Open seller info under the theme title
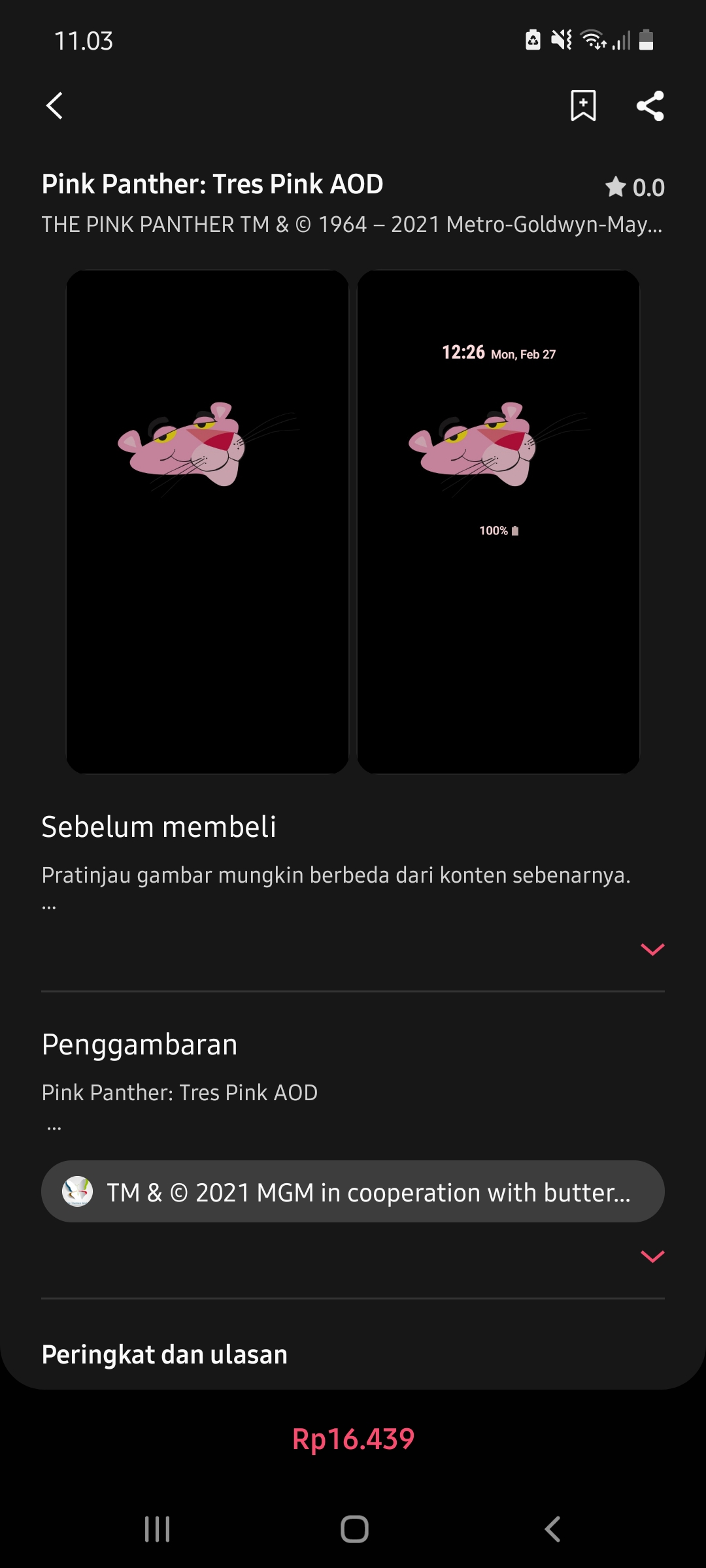 (x=352, y=225)
